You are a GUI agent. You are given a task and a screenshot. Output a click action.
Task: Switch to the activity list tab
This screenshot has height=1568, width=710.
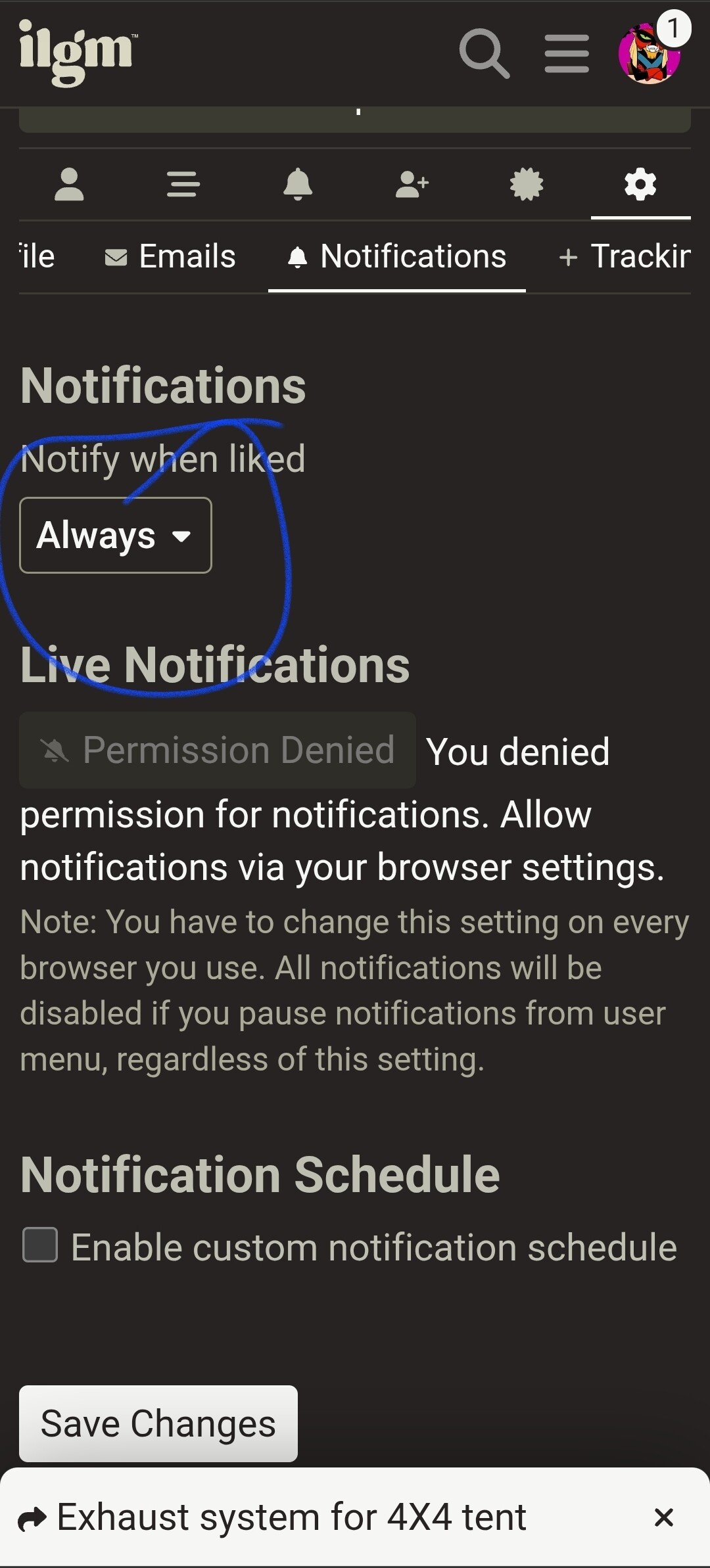tap(183, 185)
